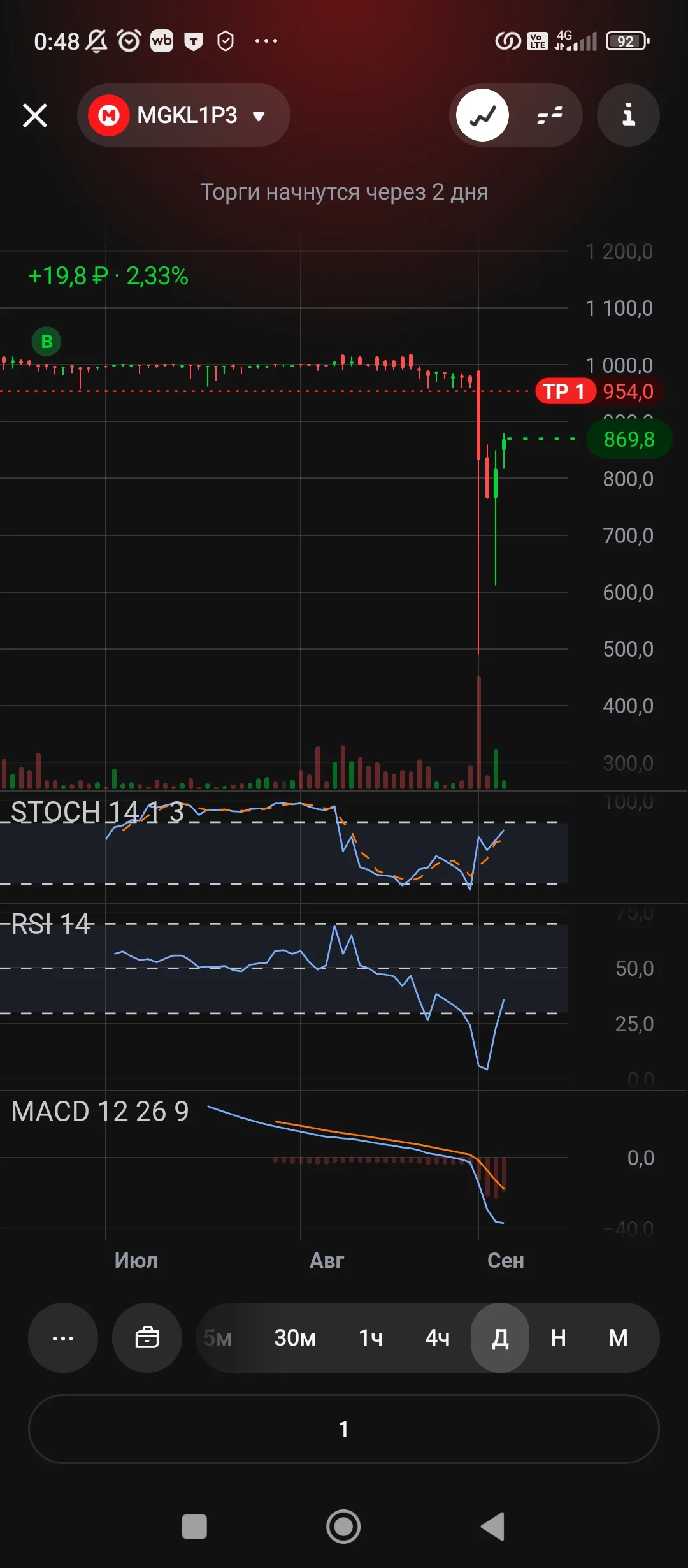Switch to monthly М timeframe
Screen dimensions: 688x1568
tap(618, 1338)
